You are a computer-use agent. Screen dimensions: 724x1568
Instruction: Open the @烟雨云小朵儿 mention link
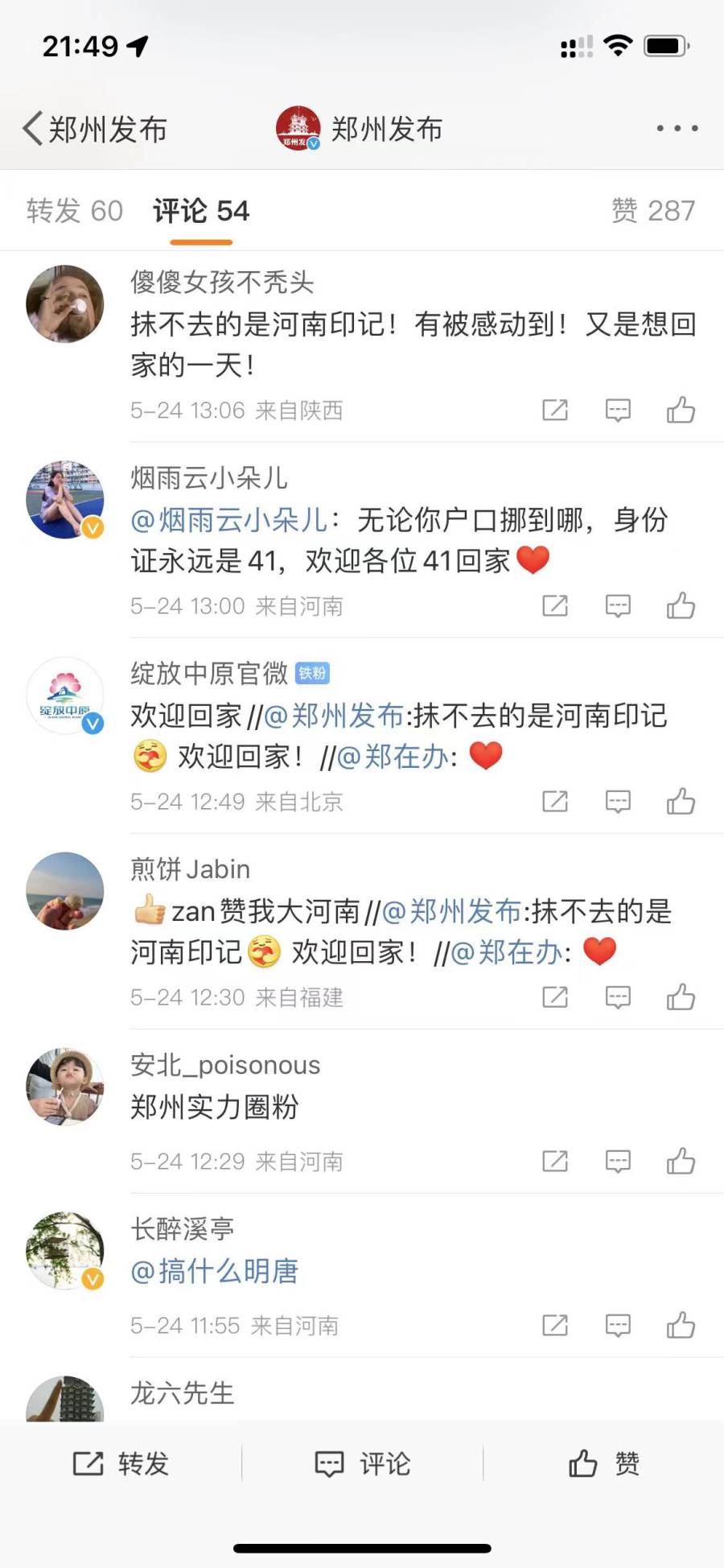pos(229,520)
